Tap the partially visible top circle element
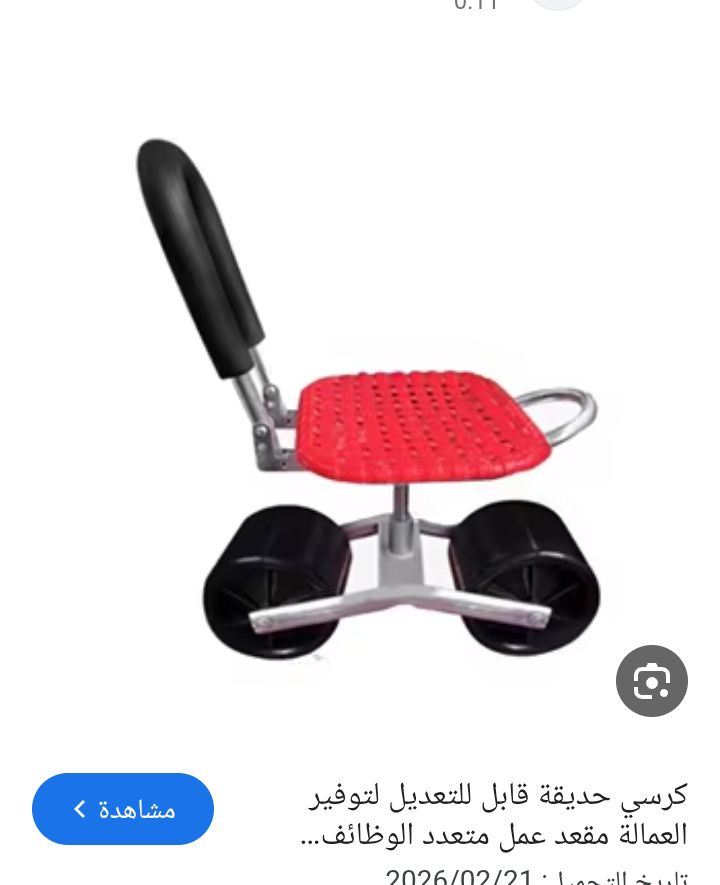The height and width of the screenshot is (885, 720). 558,4
